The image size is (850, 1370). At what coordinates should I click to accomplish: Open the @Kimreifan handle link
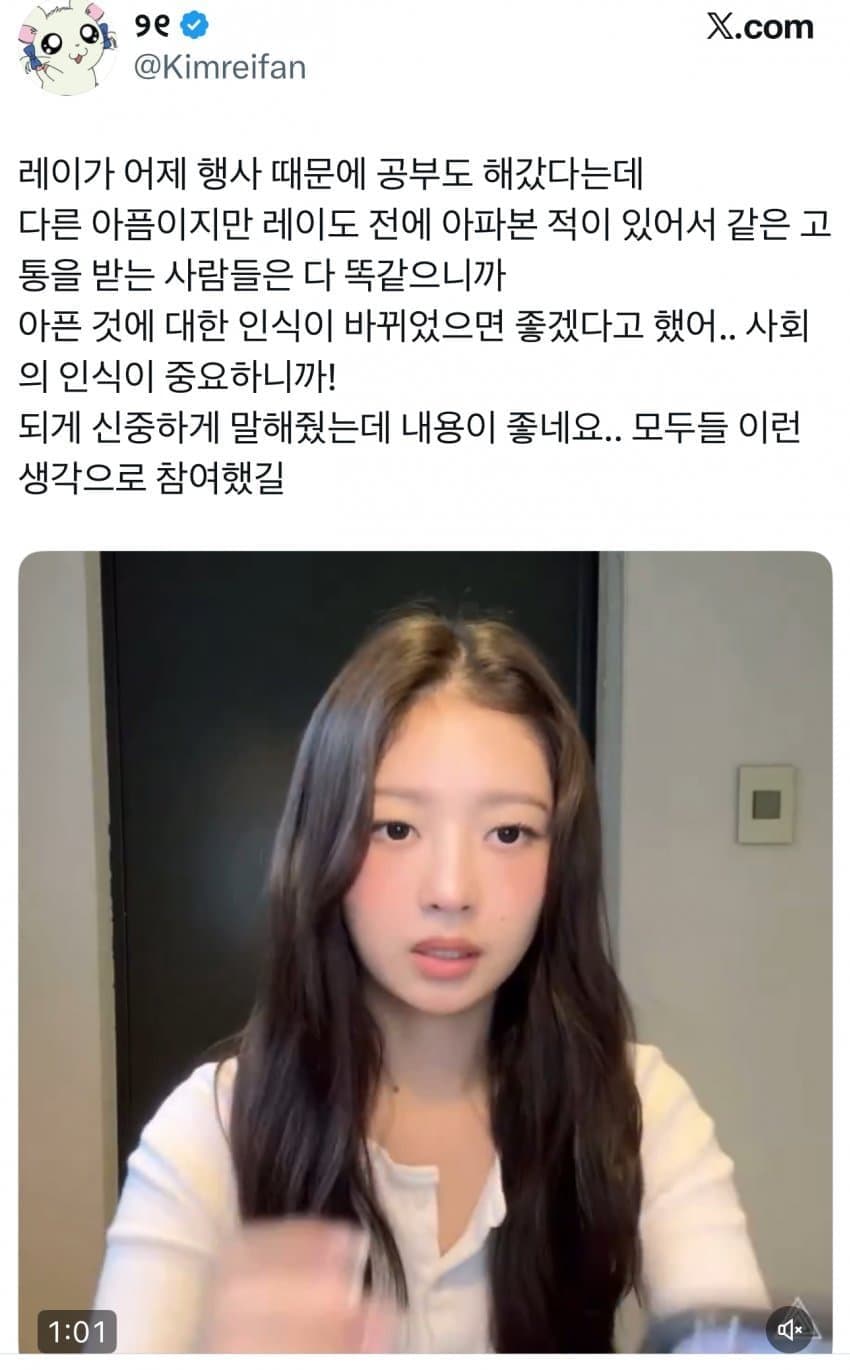220,68
